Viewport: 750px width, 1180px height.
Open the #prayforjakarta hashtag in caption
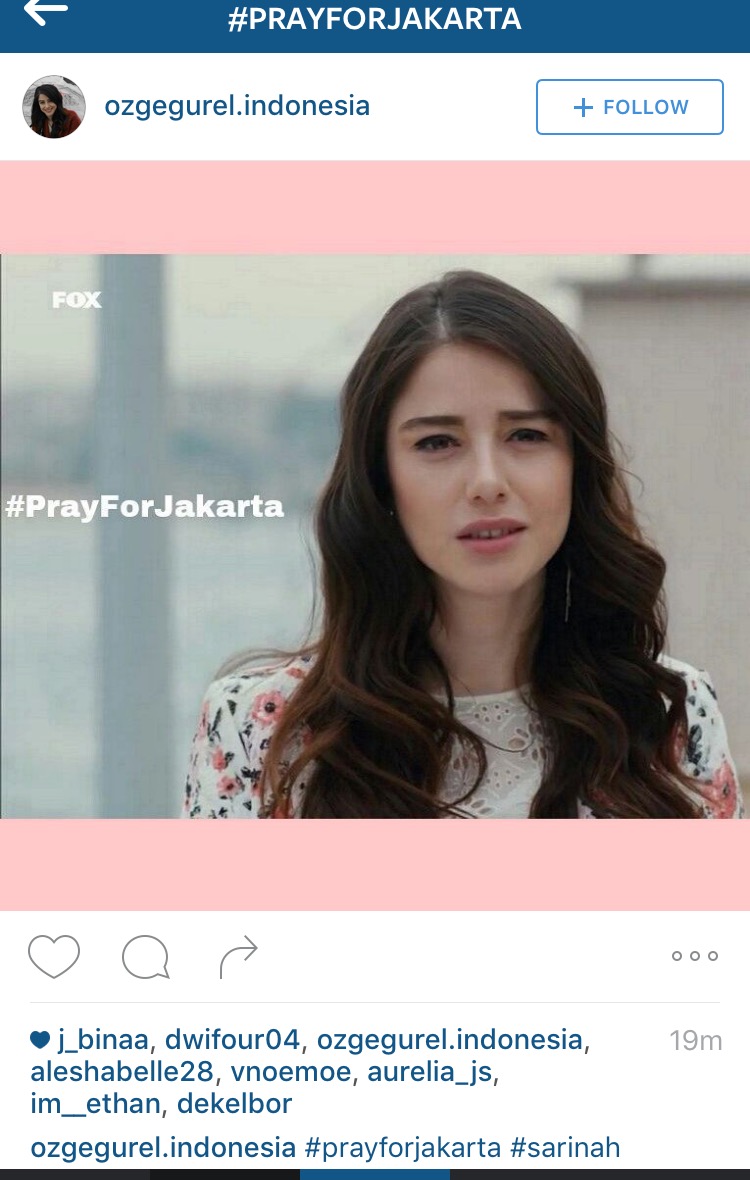pyautogui.click(x=402, y=1148)
